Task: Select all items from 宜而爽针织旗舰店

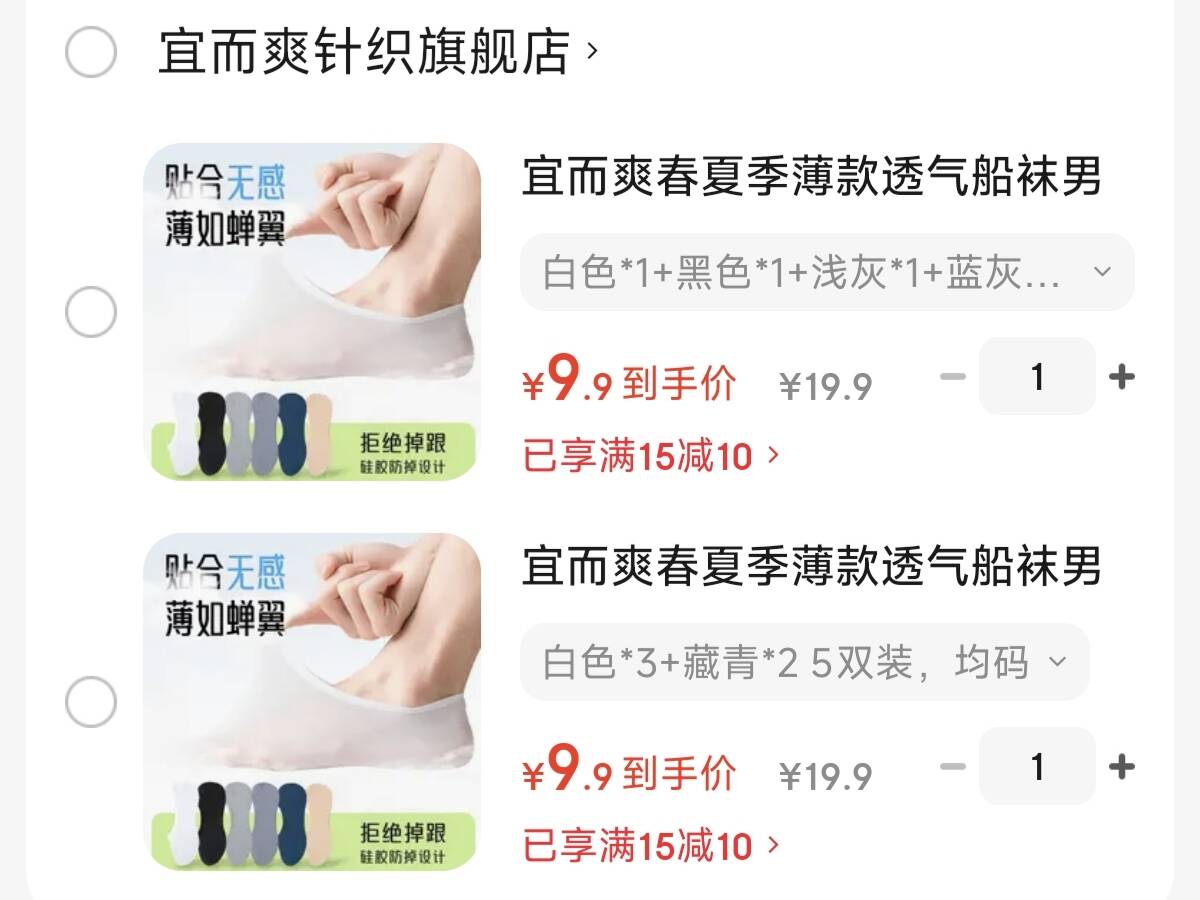Action: pyautogui.click(x=91, y=52)
